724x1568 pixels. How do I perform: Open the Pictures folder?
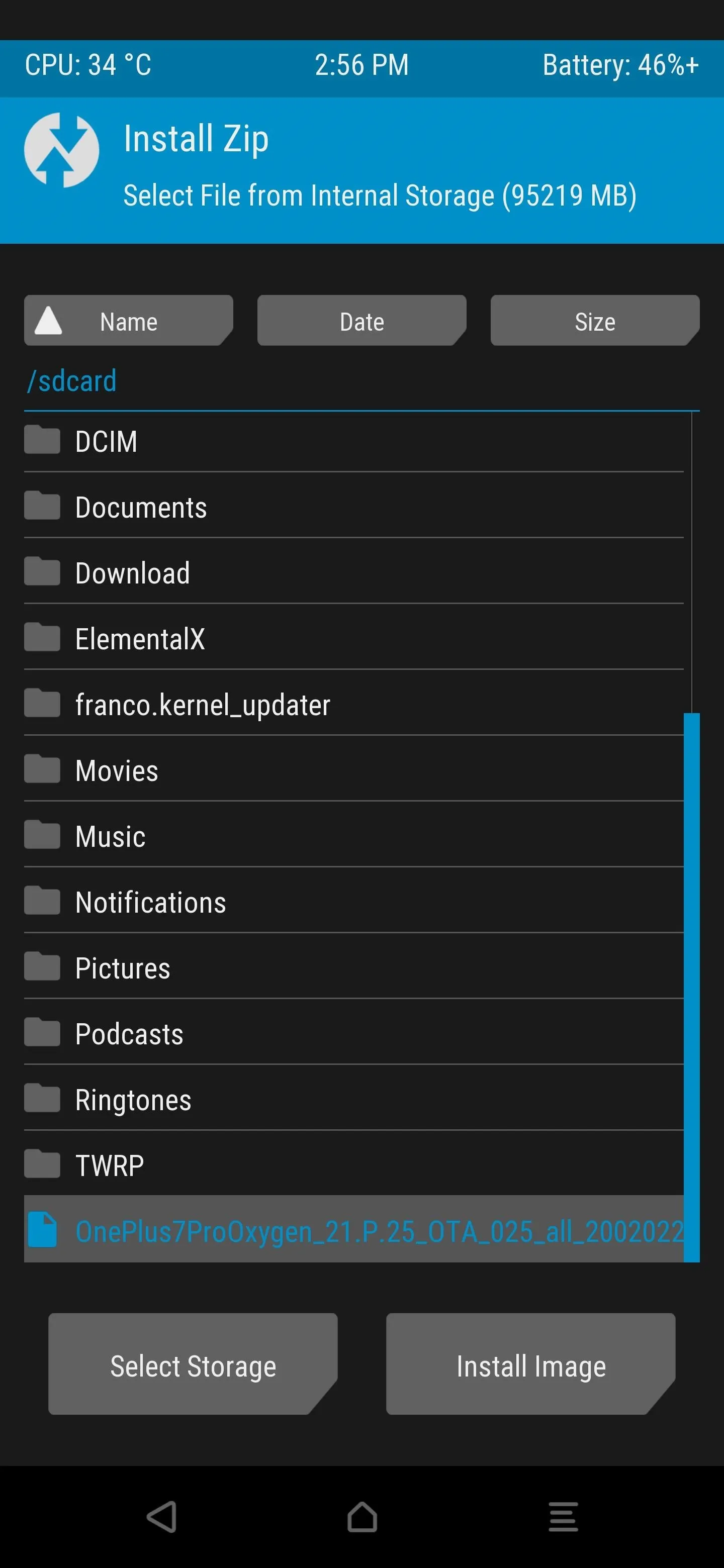point(354,967)
